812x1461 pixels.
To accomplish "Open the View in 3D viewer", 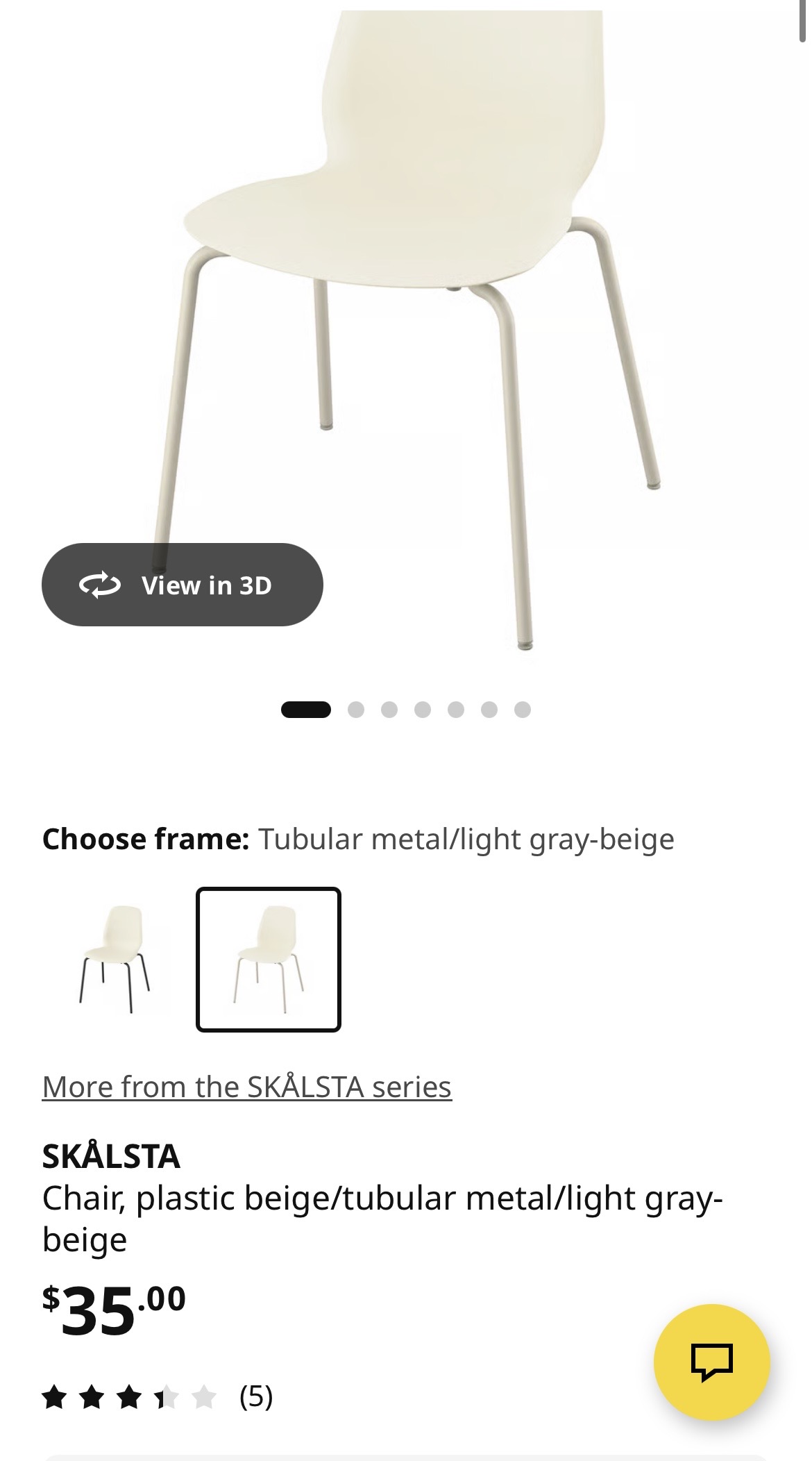I will (x=182, y=585).
